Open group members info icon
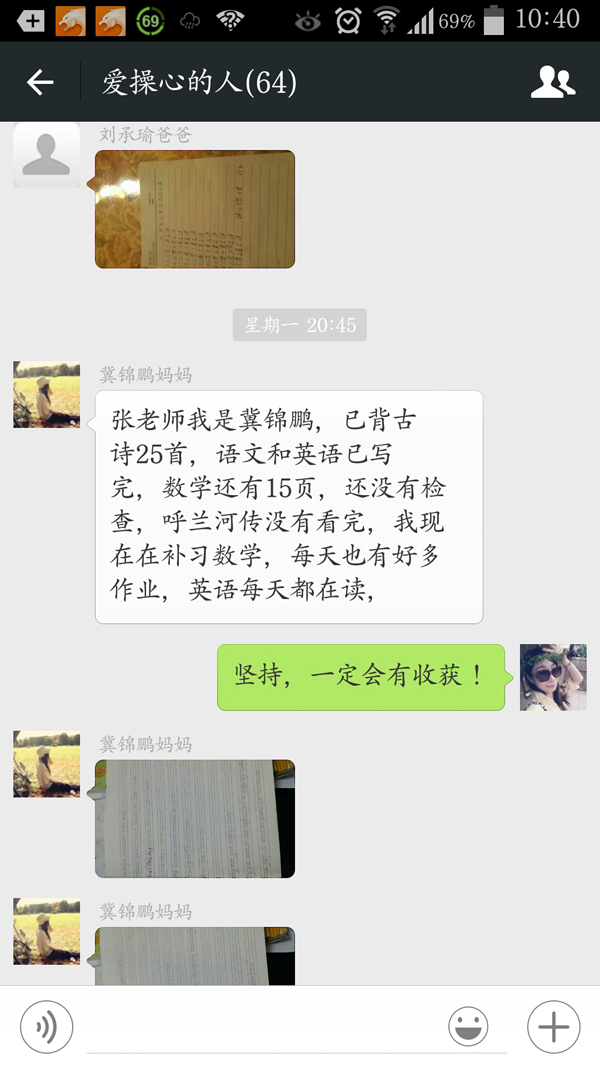The image size is (600, 1067). [552, 82]
